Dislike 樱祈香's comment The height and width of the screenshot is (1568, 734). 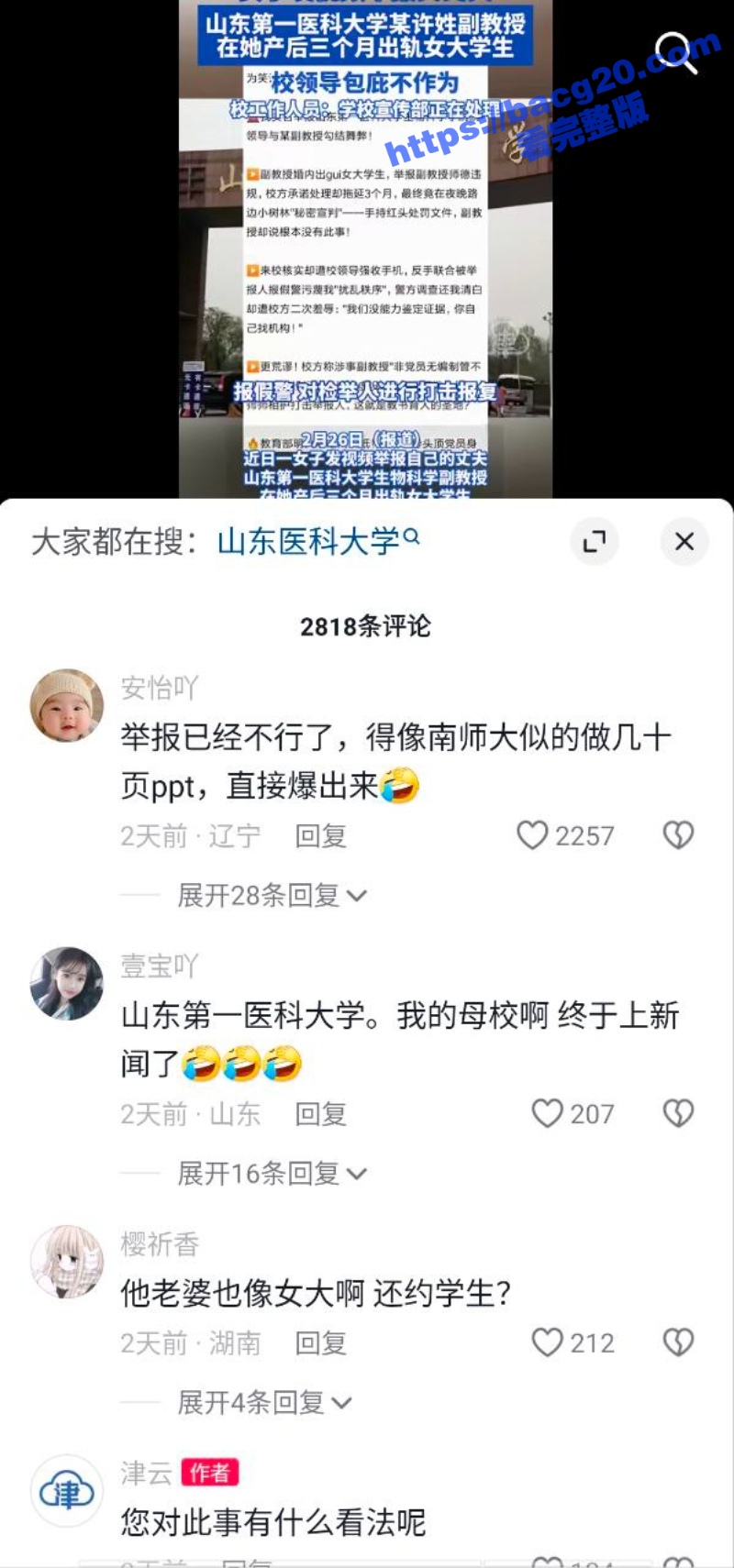coord(678,1342)
